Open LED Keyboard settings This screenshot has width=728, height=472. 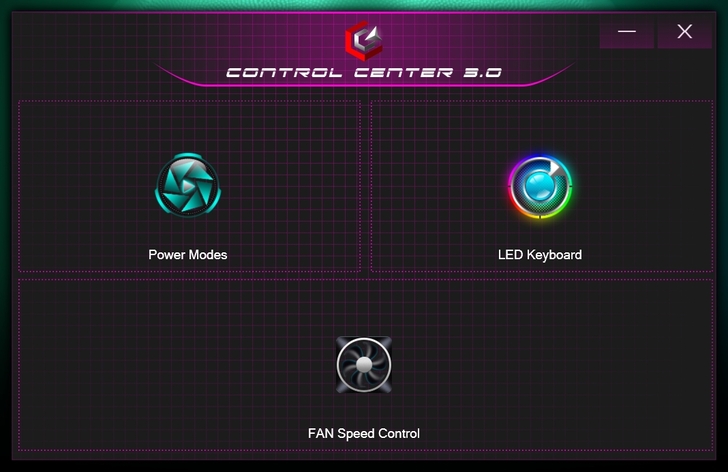click(540, 187)
